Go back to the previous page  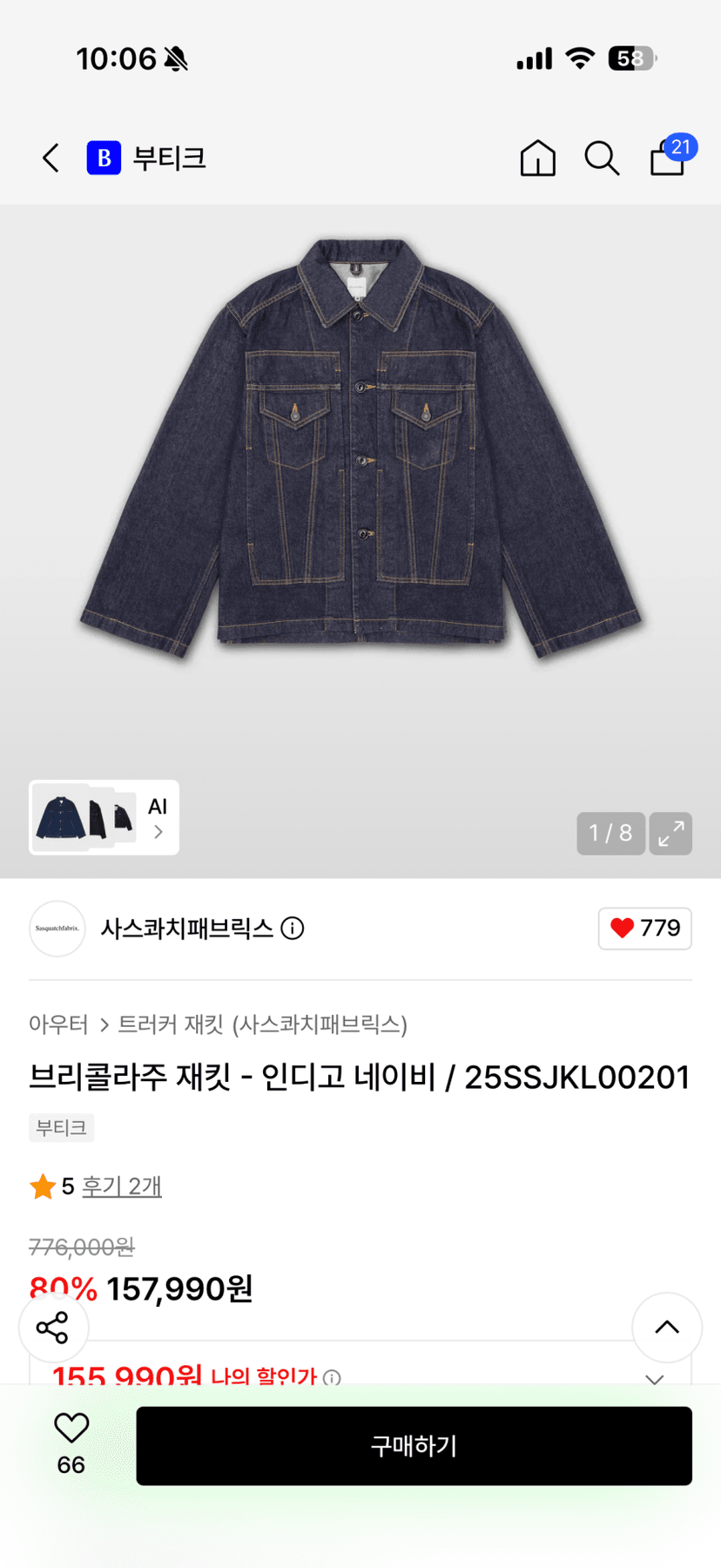[x=51, y=159]
